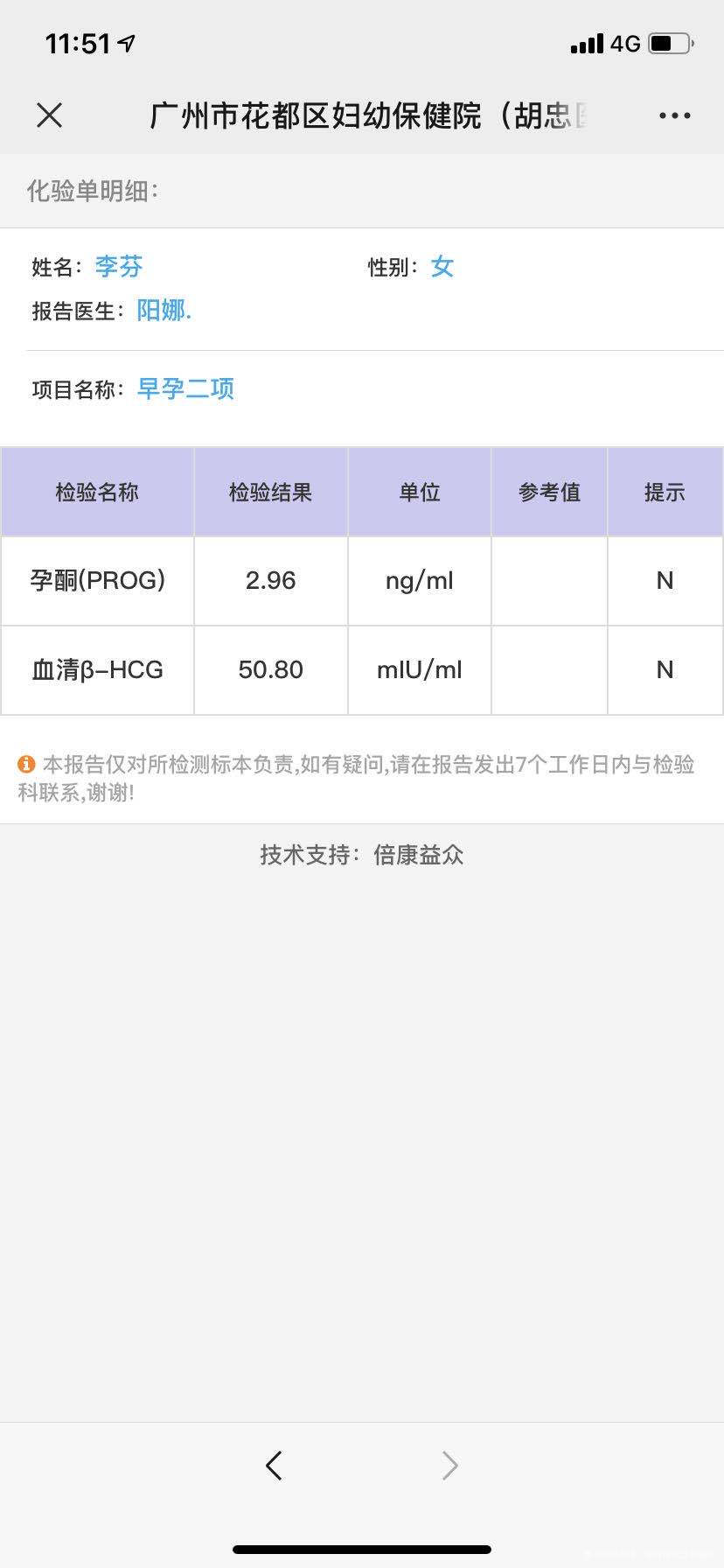Screen dimensions: 724x1568
Task: Open the more options ellipsis menu
Action: click(673, 115)
